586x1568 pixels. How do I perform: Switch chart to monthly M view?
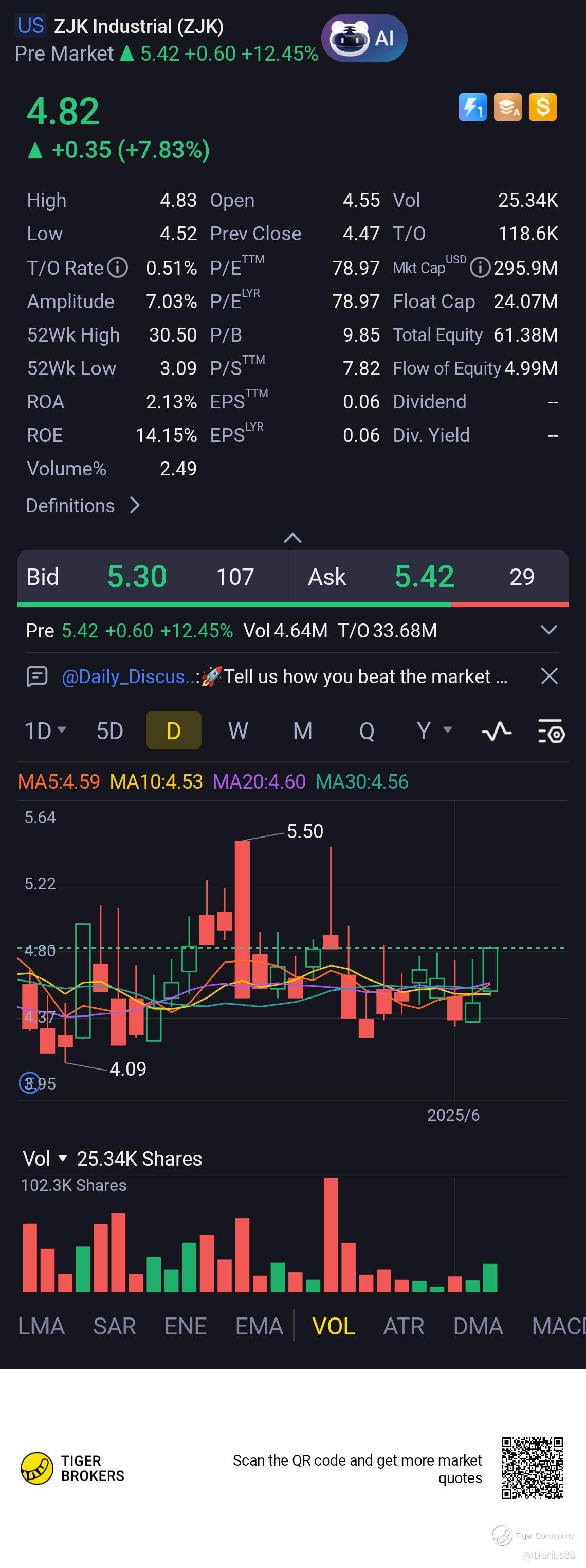[302, 730]
